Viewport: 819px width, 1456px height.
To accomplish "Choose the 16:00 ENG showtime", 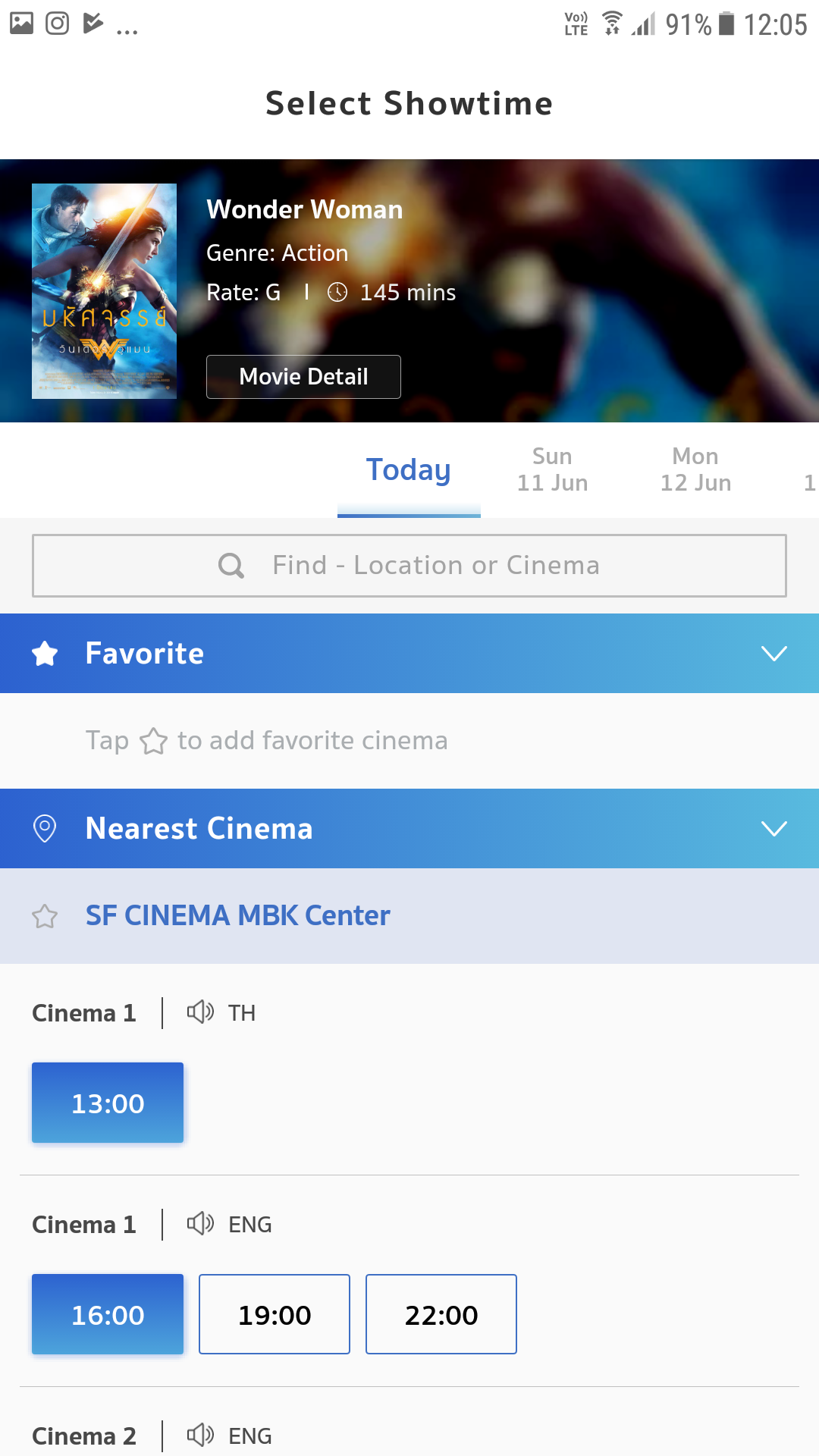I will pos(108,1314).
